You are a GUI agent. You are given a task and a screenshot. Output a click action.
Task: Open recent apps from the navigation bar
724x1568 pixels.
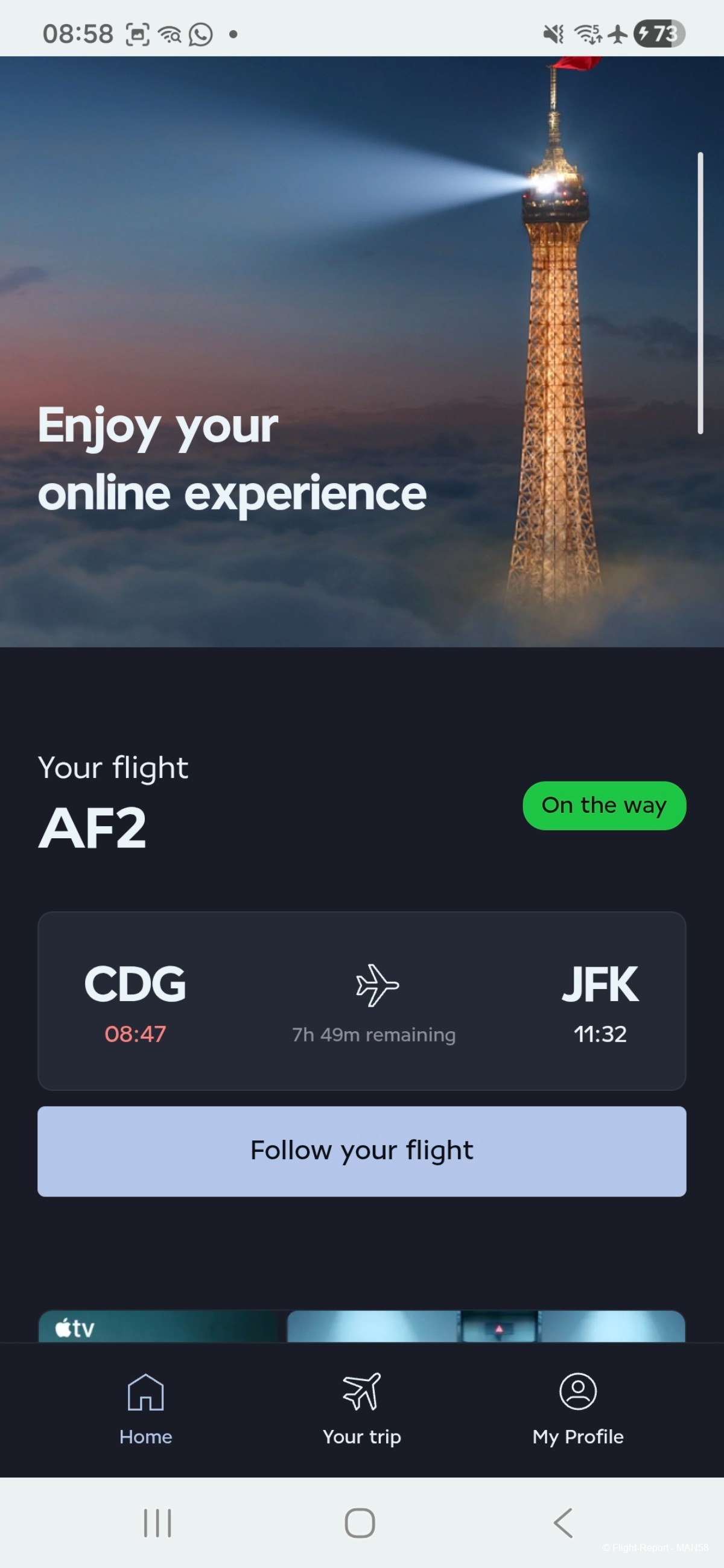tap(157, 1523)
